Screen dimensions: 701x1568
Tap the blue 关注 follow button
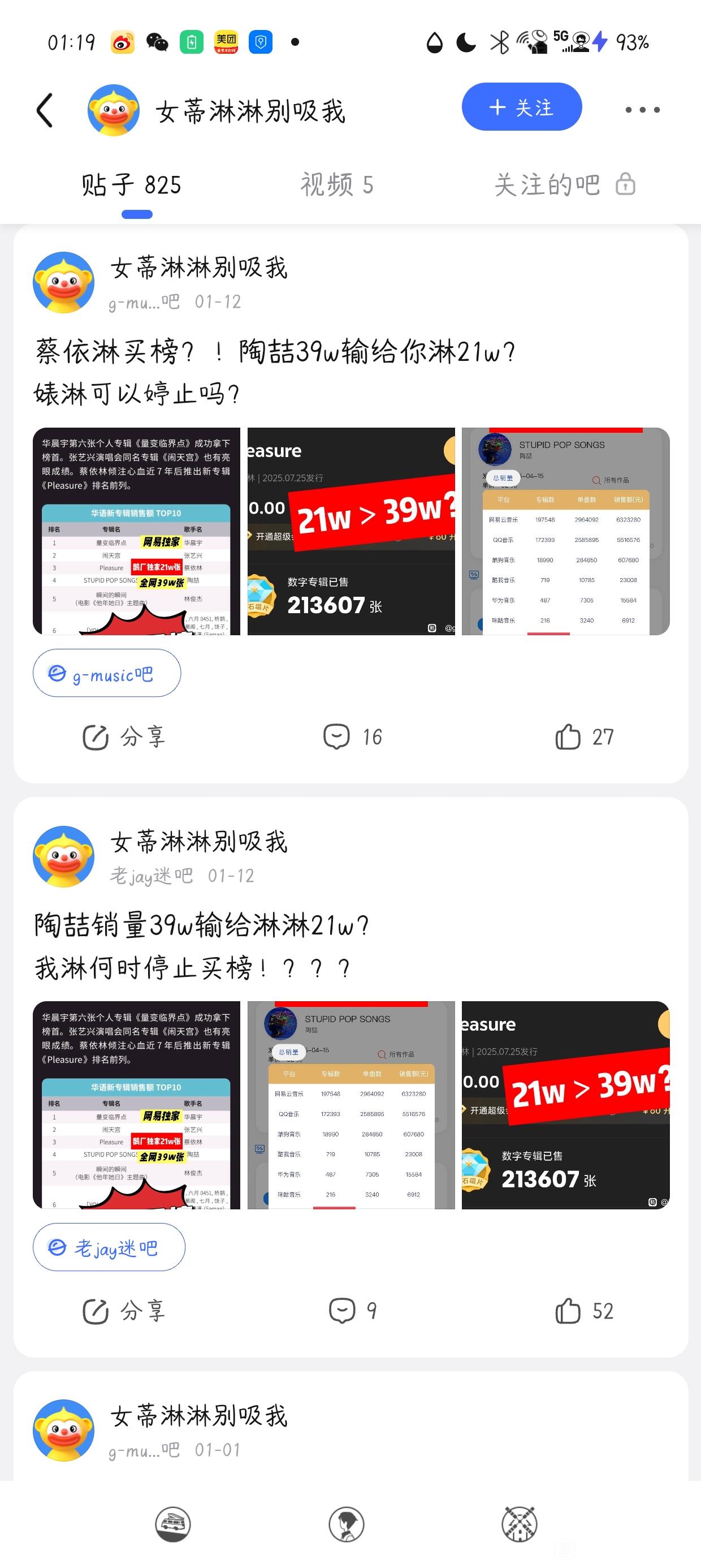click(x=521, y=107)
